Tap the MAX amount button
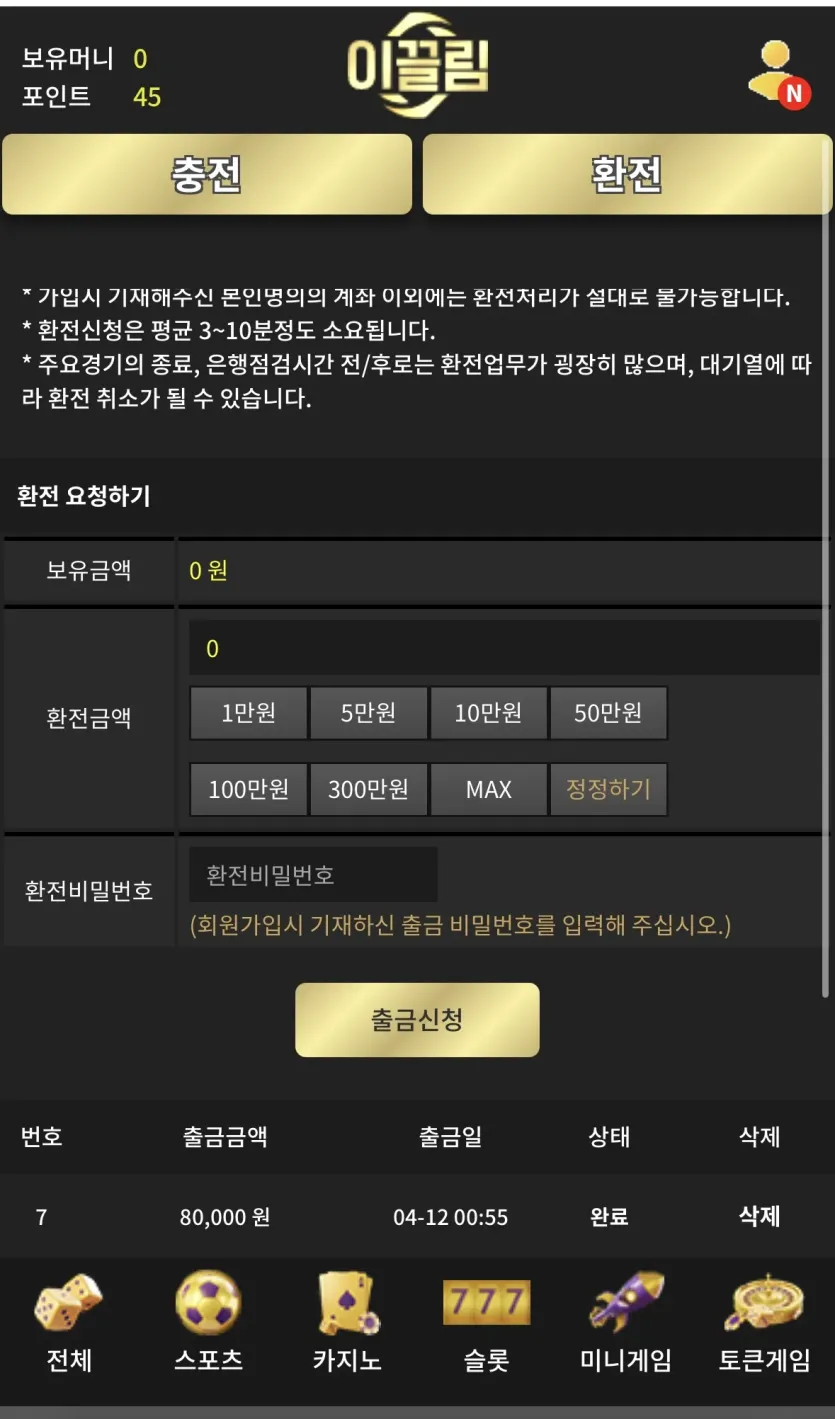The image size is (835, 1419). [x=488, y=790]
